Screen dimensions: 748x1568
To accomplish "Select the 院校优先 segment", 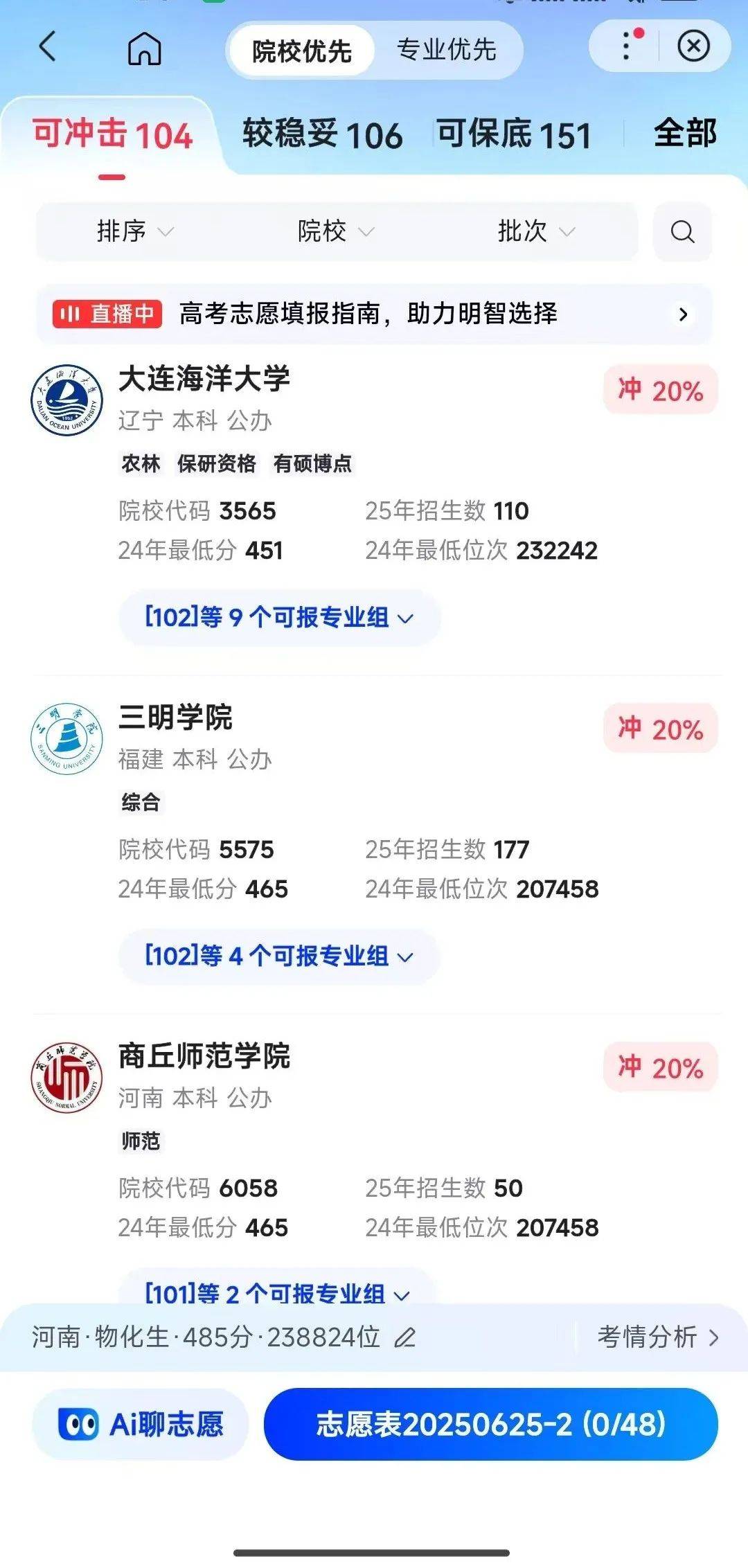I will click(301, 51).
